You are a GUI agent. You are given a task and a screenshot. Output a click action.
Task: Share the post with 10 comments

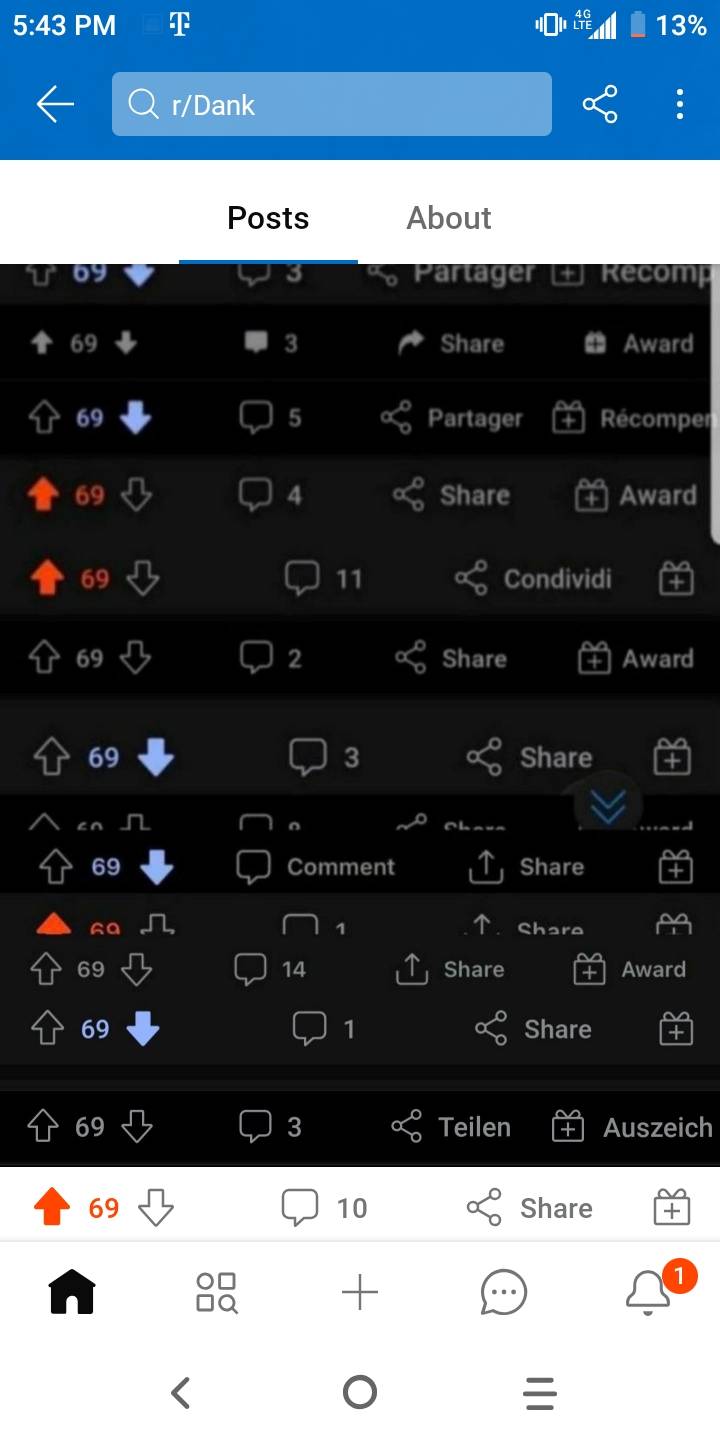(530, 1208)
